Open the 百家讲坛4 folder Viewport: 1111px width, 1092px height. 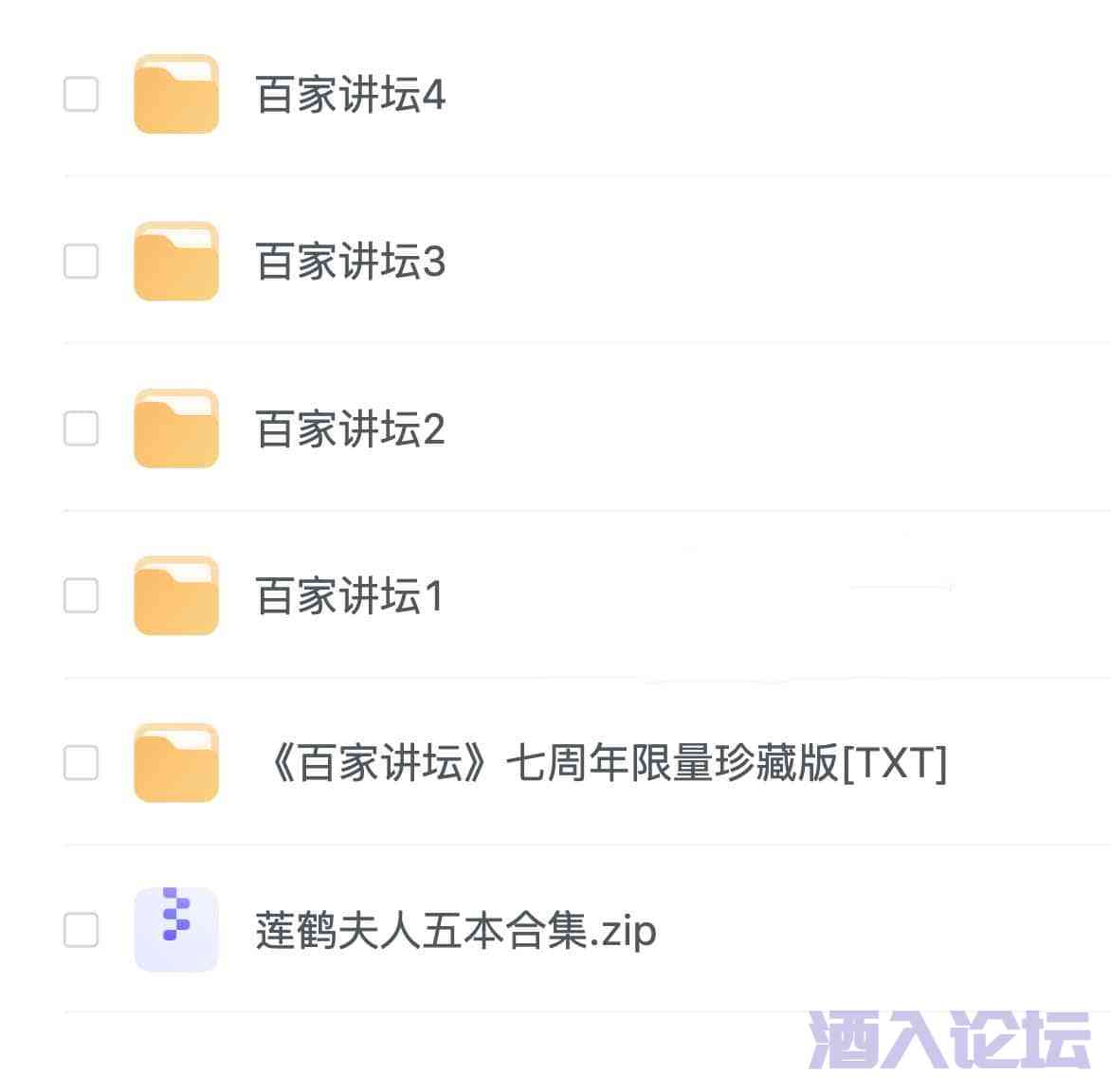(350, 95)
